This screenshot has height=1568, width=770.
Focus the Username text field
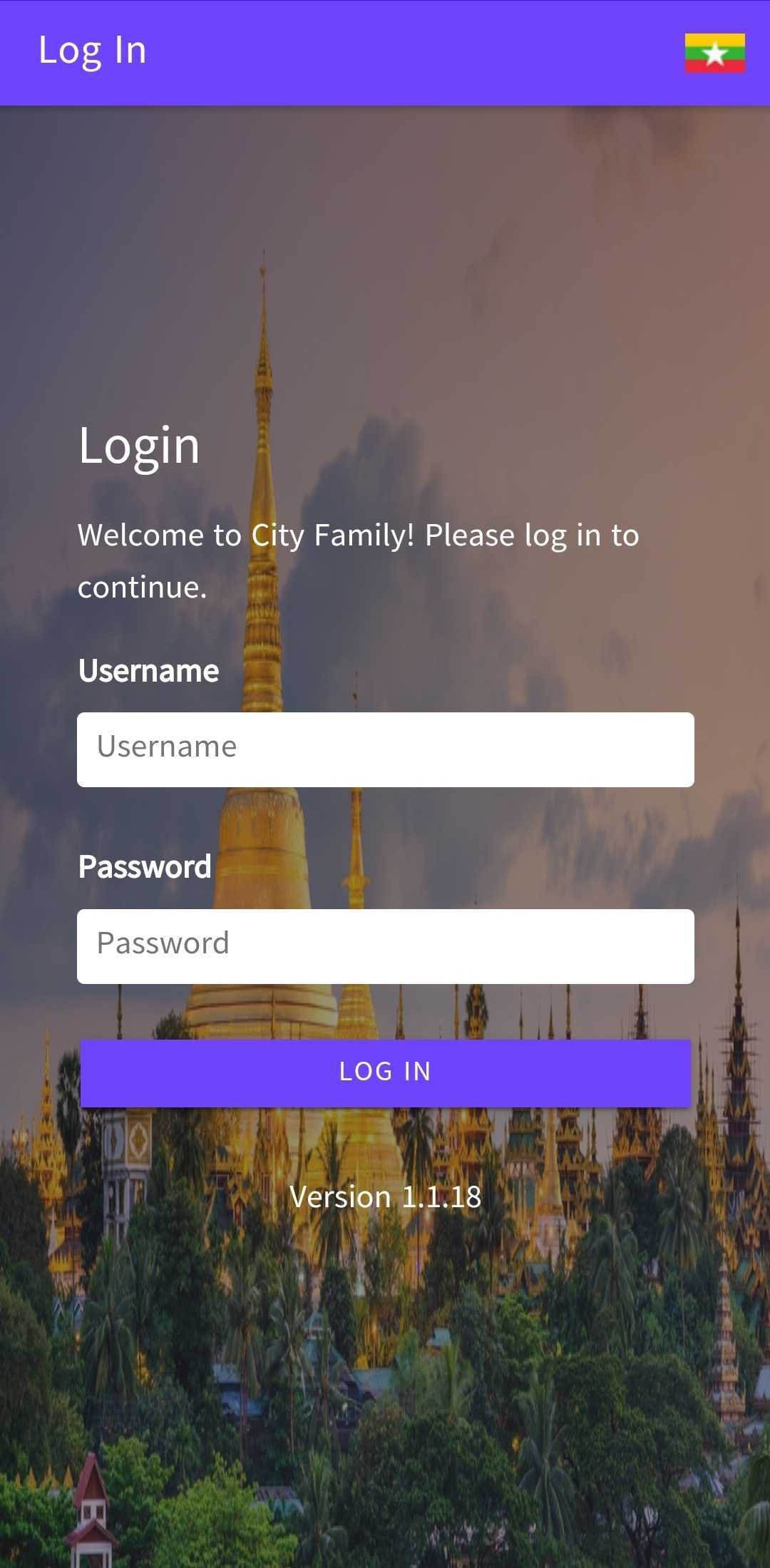pos(386,749)
